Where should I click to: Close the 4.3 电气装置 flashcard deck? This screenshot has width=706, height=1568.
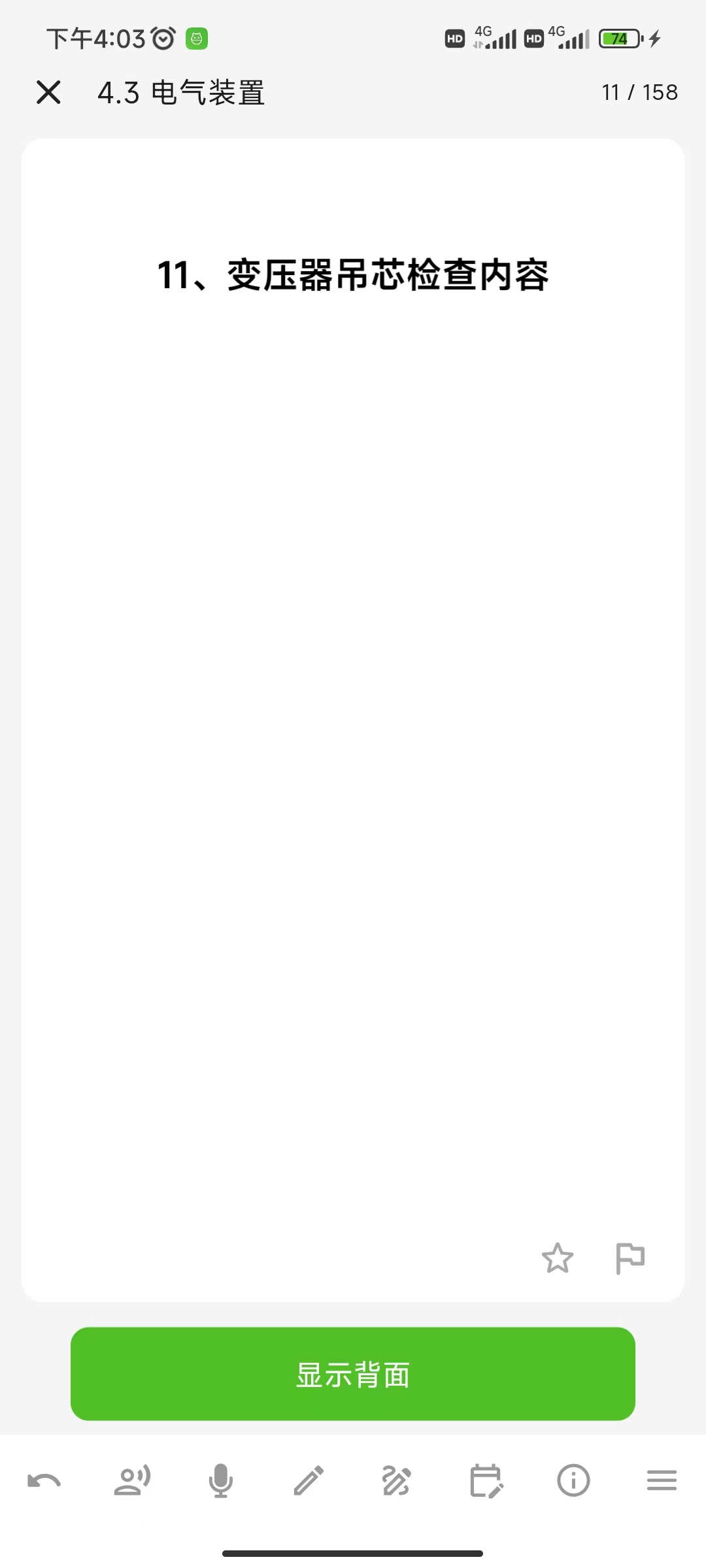[48, 92]
